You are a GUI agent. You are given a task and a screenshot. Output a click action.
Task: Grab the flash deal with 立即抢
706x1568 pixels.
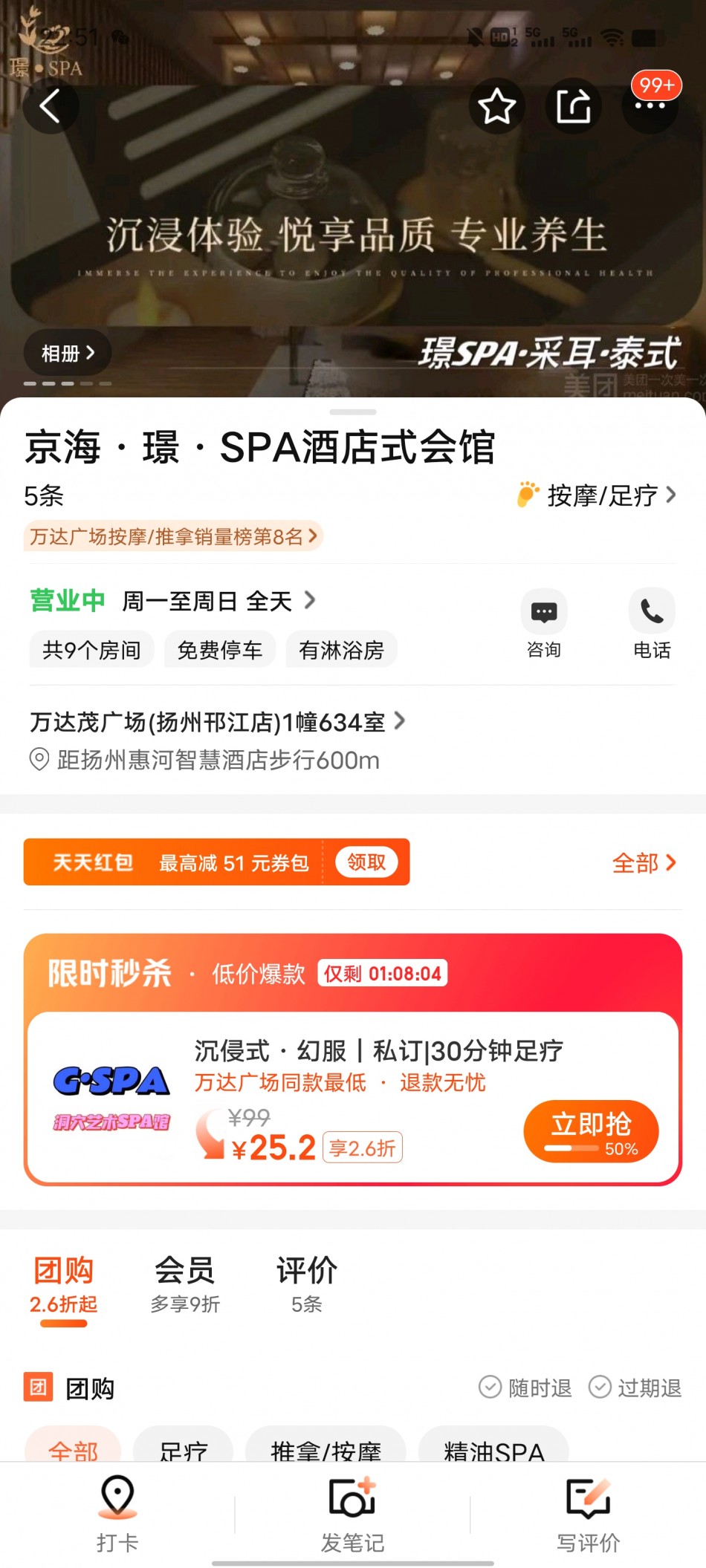pyautogui.click(x=591, y=1131)
